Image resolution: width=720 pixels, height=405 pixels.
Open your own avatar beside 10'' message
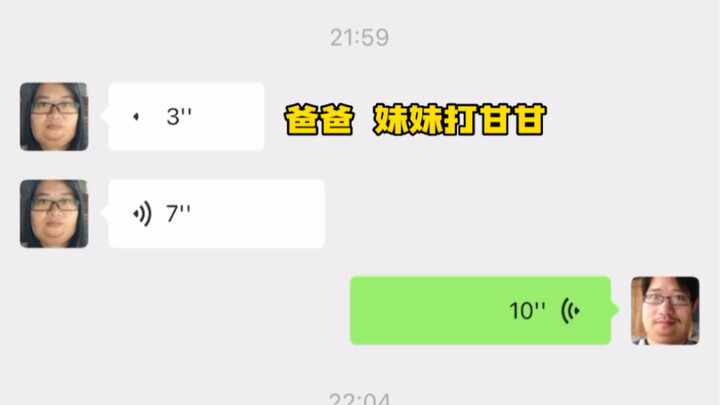tap(665, 311)
